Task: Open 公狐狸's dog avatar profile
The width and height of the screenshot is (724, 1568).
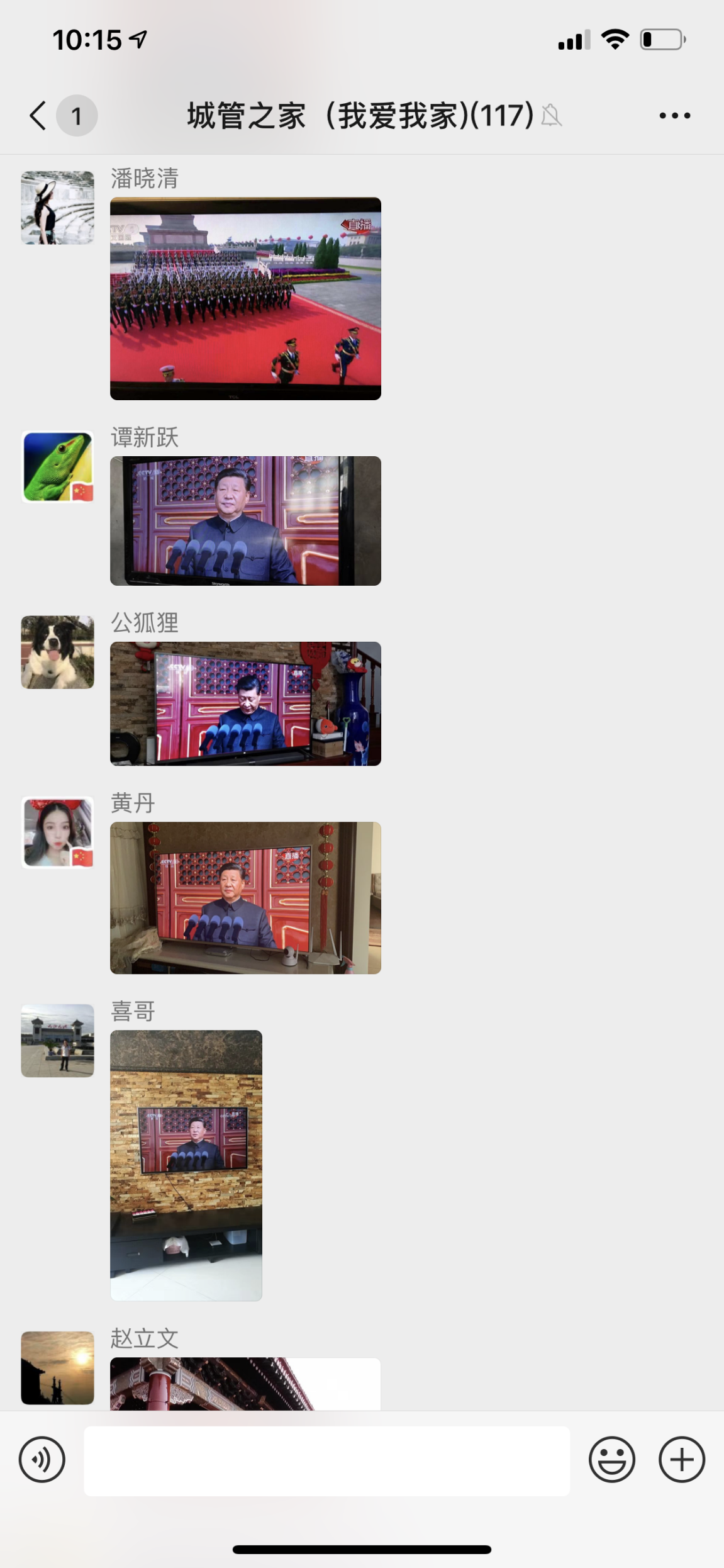Action: 57,652
